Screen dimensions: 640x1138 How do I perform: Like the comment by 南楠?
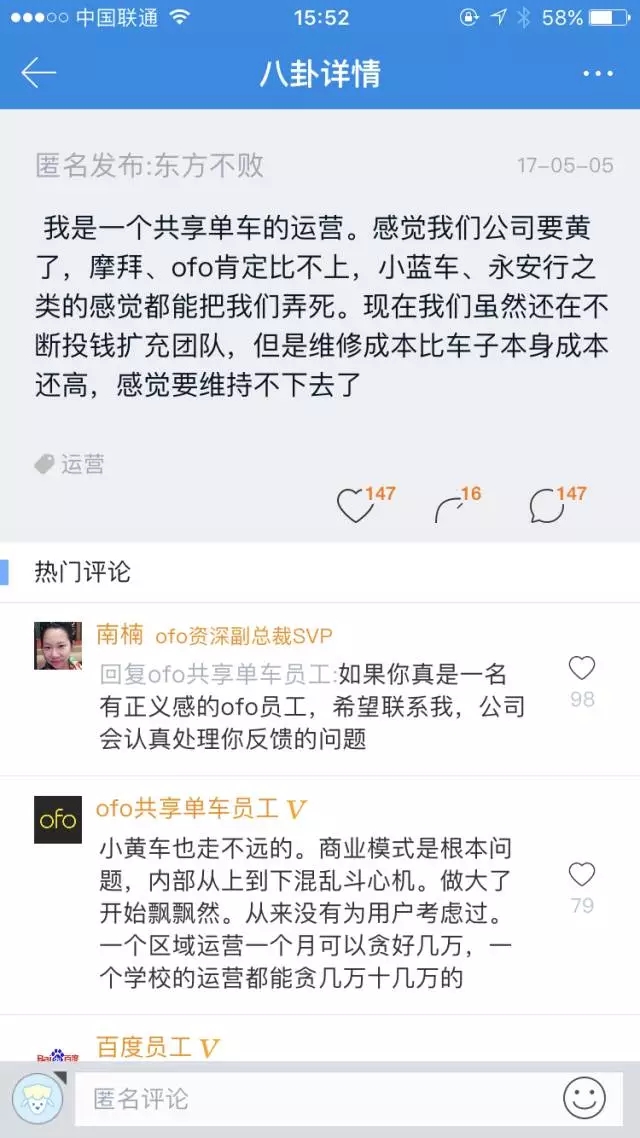click(x=581, y=670)
